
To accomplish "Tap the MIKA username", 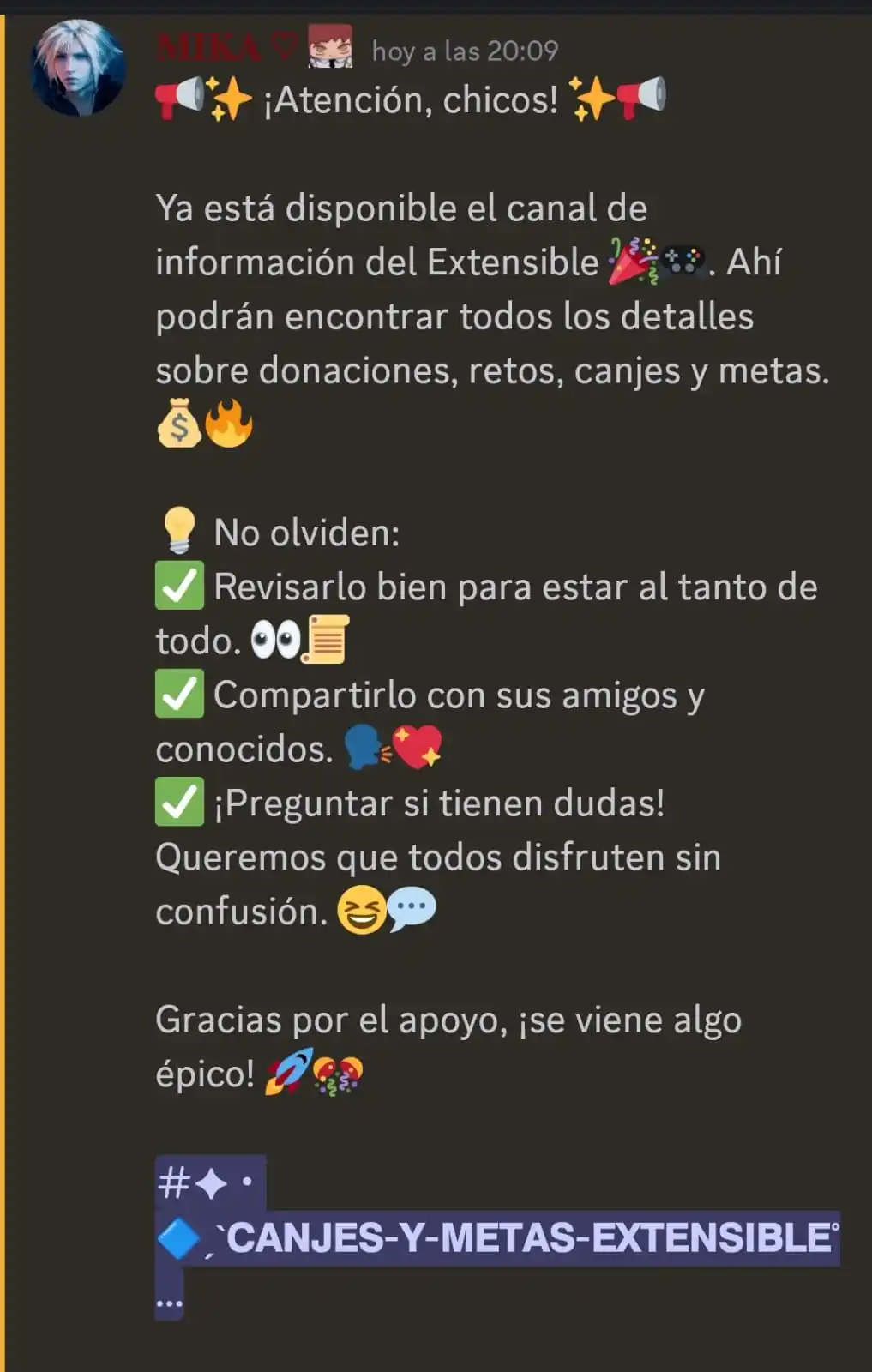I will pyautogui.click(x=208, y=47).
